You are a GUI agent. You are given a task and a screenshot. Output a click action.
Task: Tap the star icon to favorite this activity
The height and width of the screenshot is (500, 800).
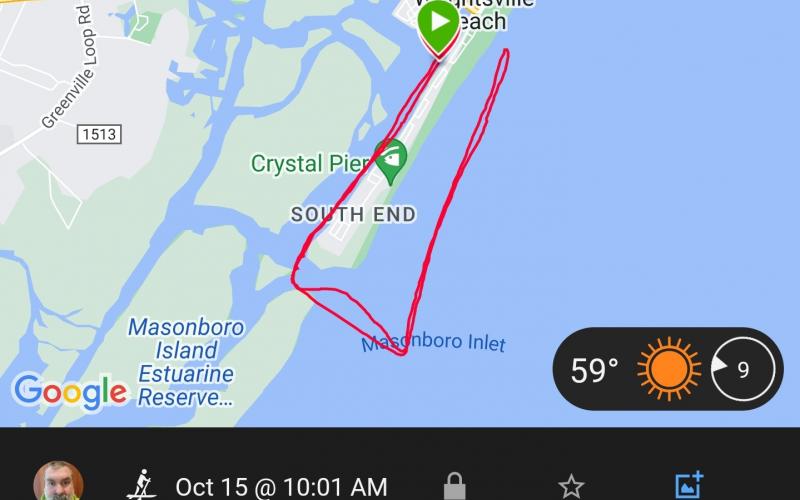571,486
